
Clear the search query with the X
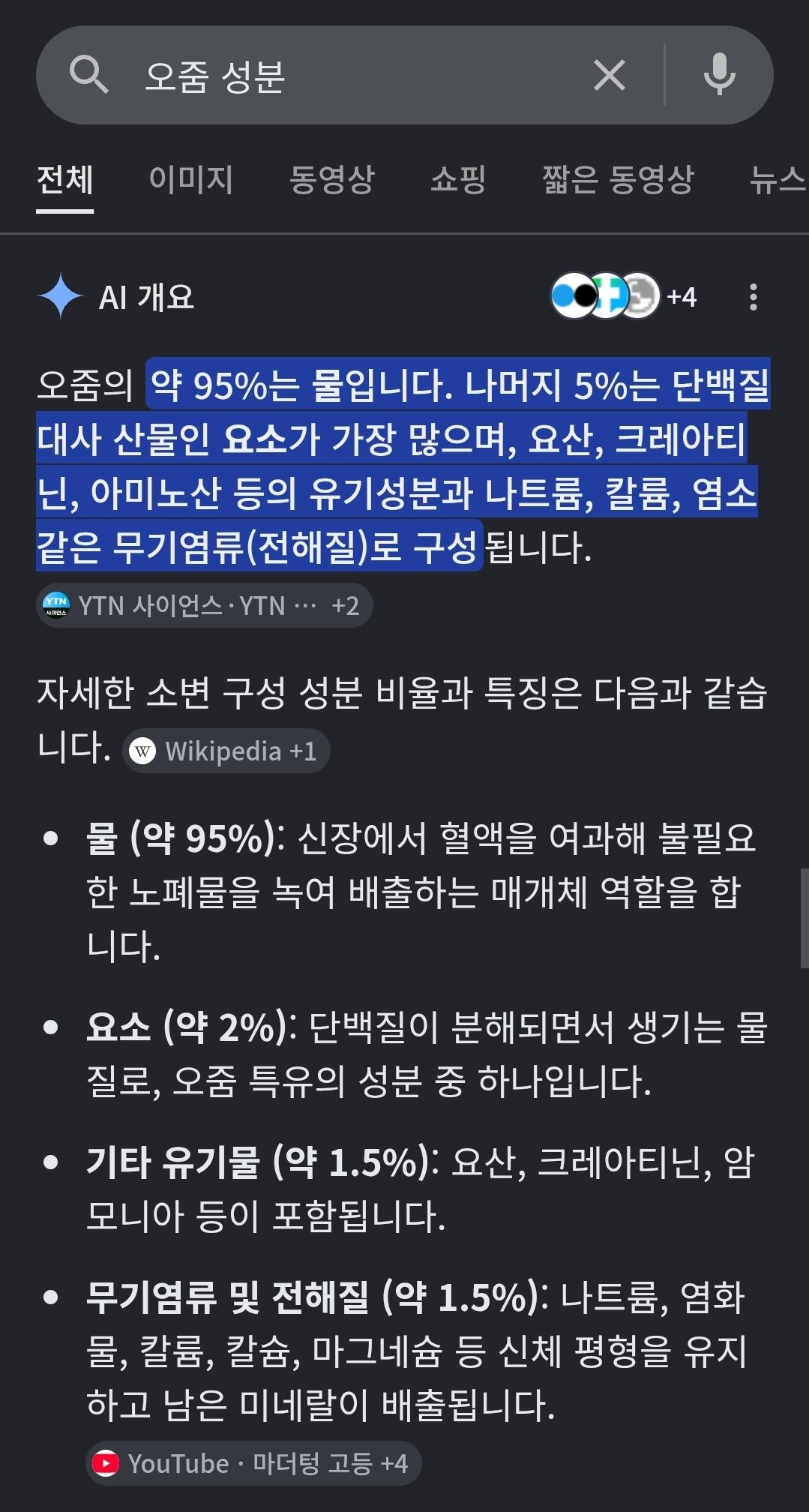609,75
